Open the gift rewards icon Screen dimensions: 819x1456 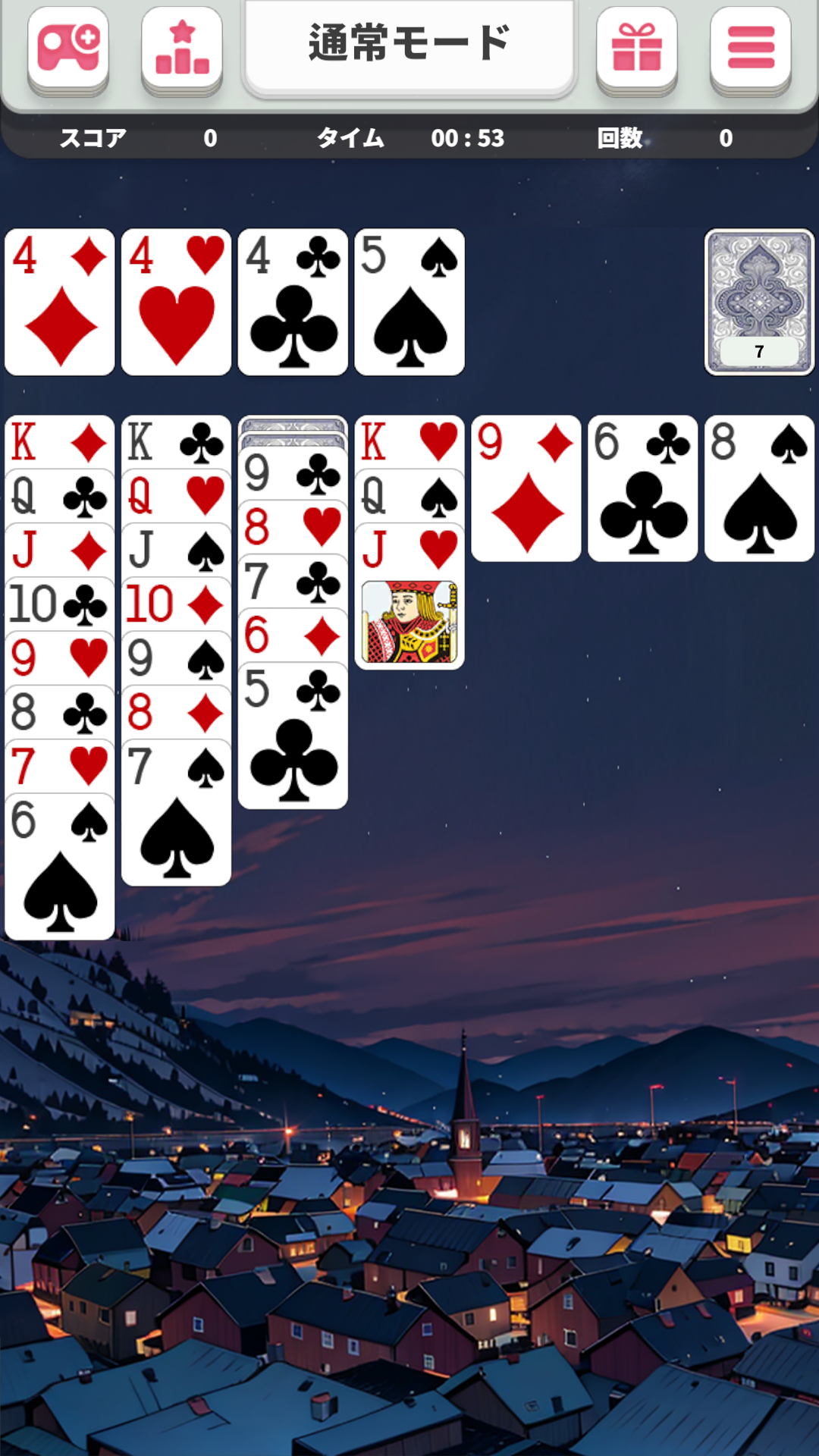(637, 47)
